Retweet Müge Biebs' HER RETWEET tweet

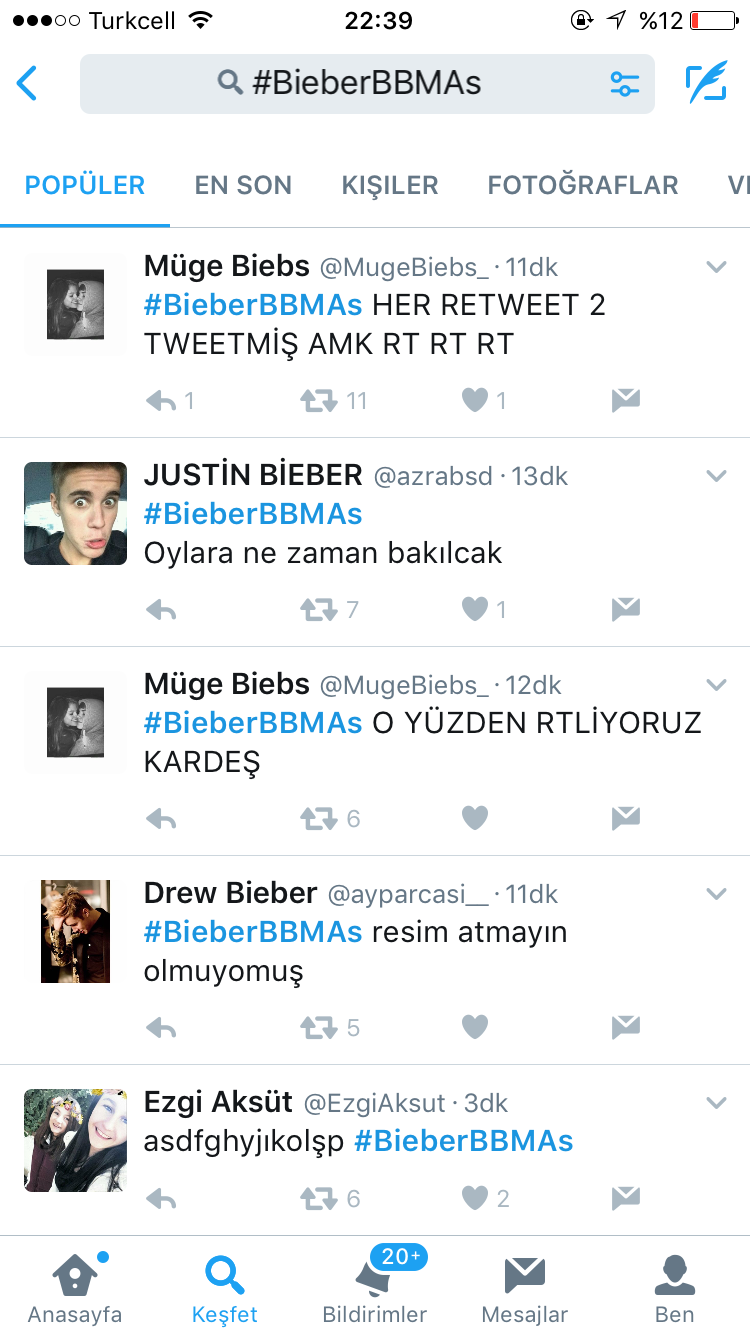point(320,401)
